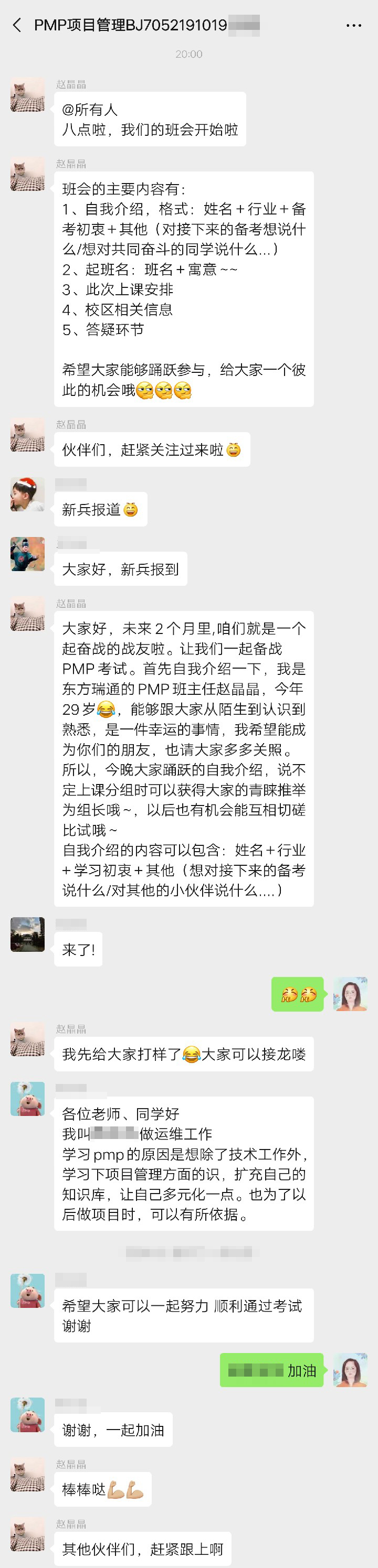Tap the avatar next to 新兵报道 message

[27, 494]
